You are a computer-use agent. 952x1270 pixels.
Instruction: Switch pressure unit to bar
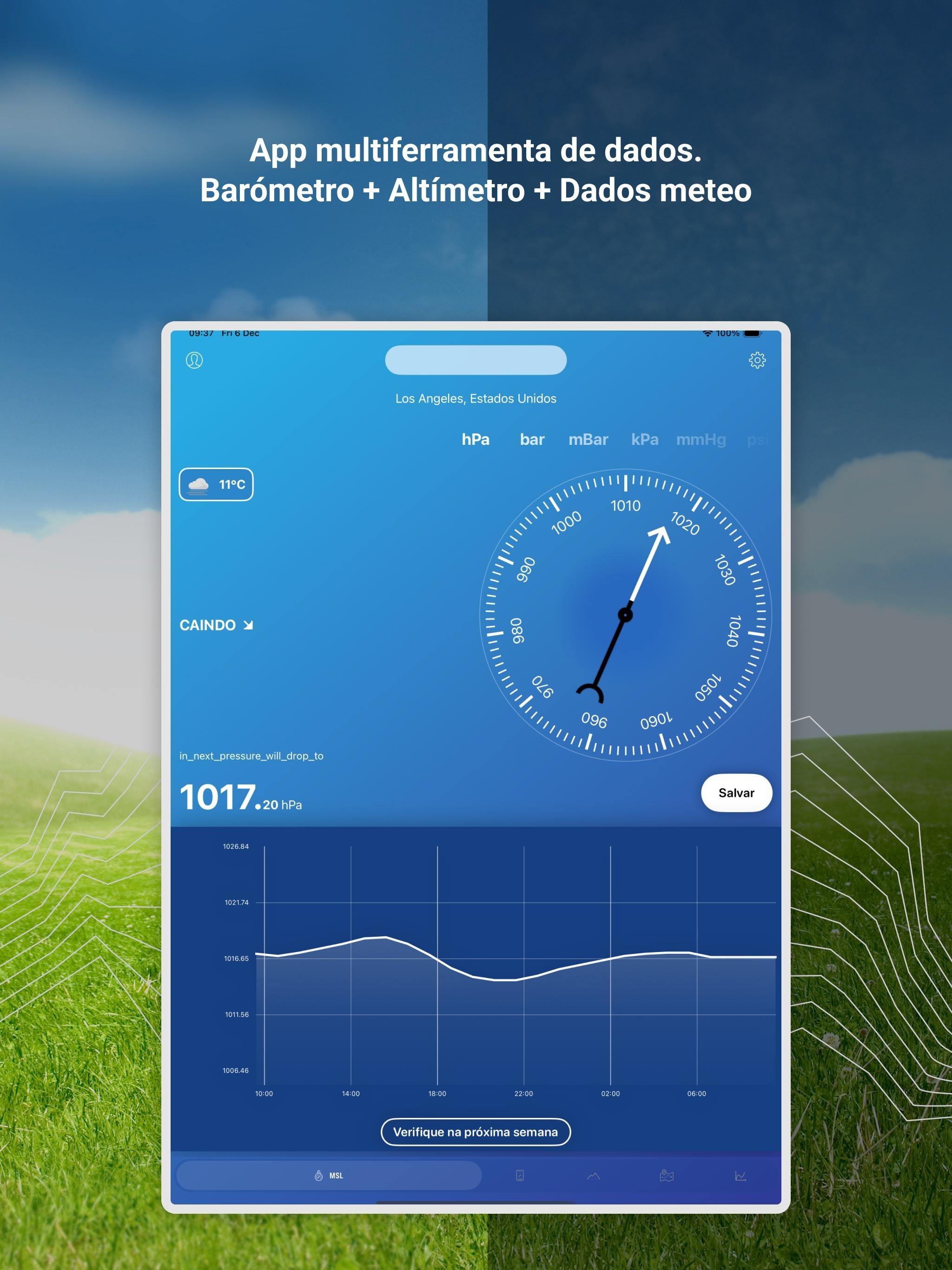531,440
